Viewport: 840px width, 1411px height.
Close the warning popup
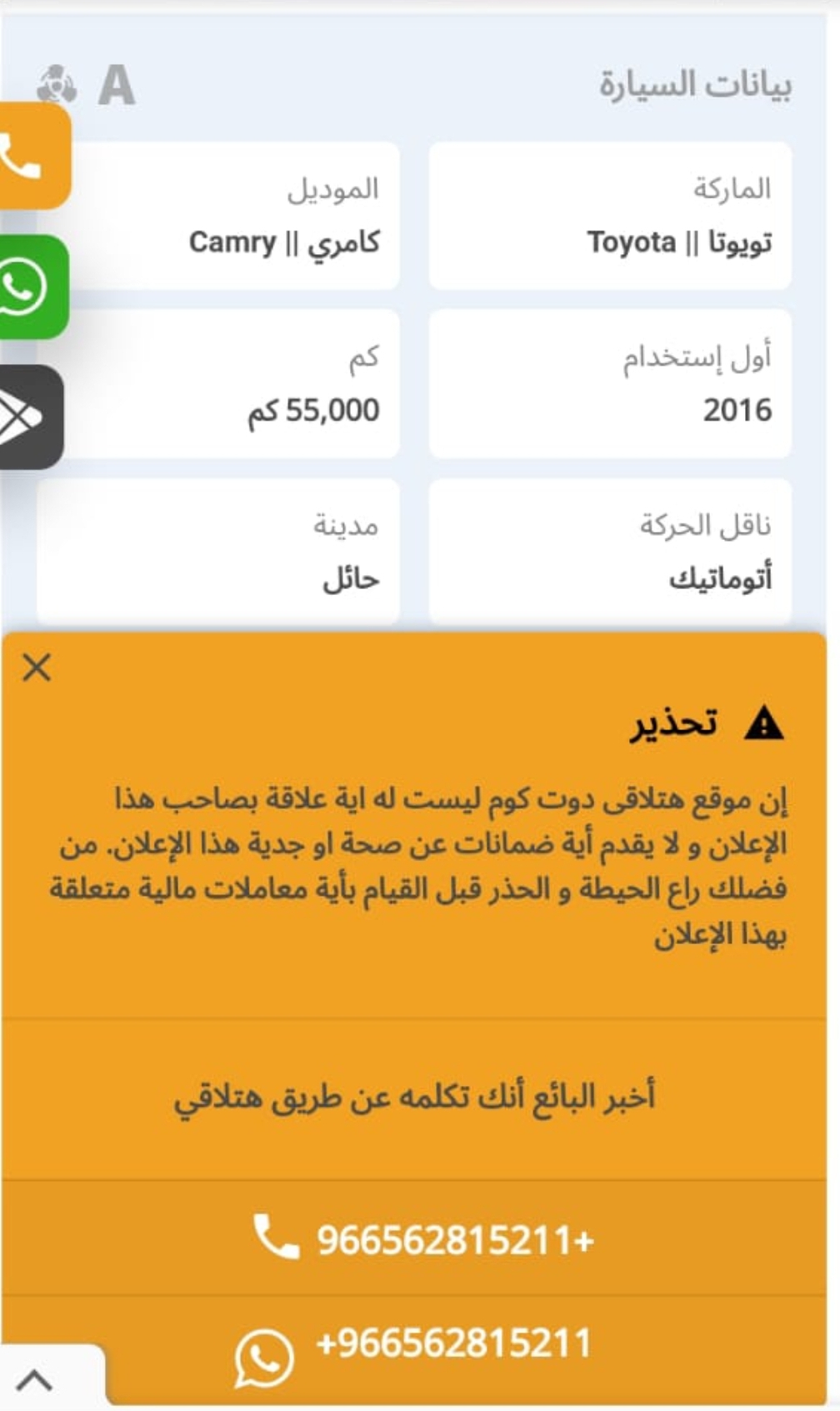[x=37, y=668]
